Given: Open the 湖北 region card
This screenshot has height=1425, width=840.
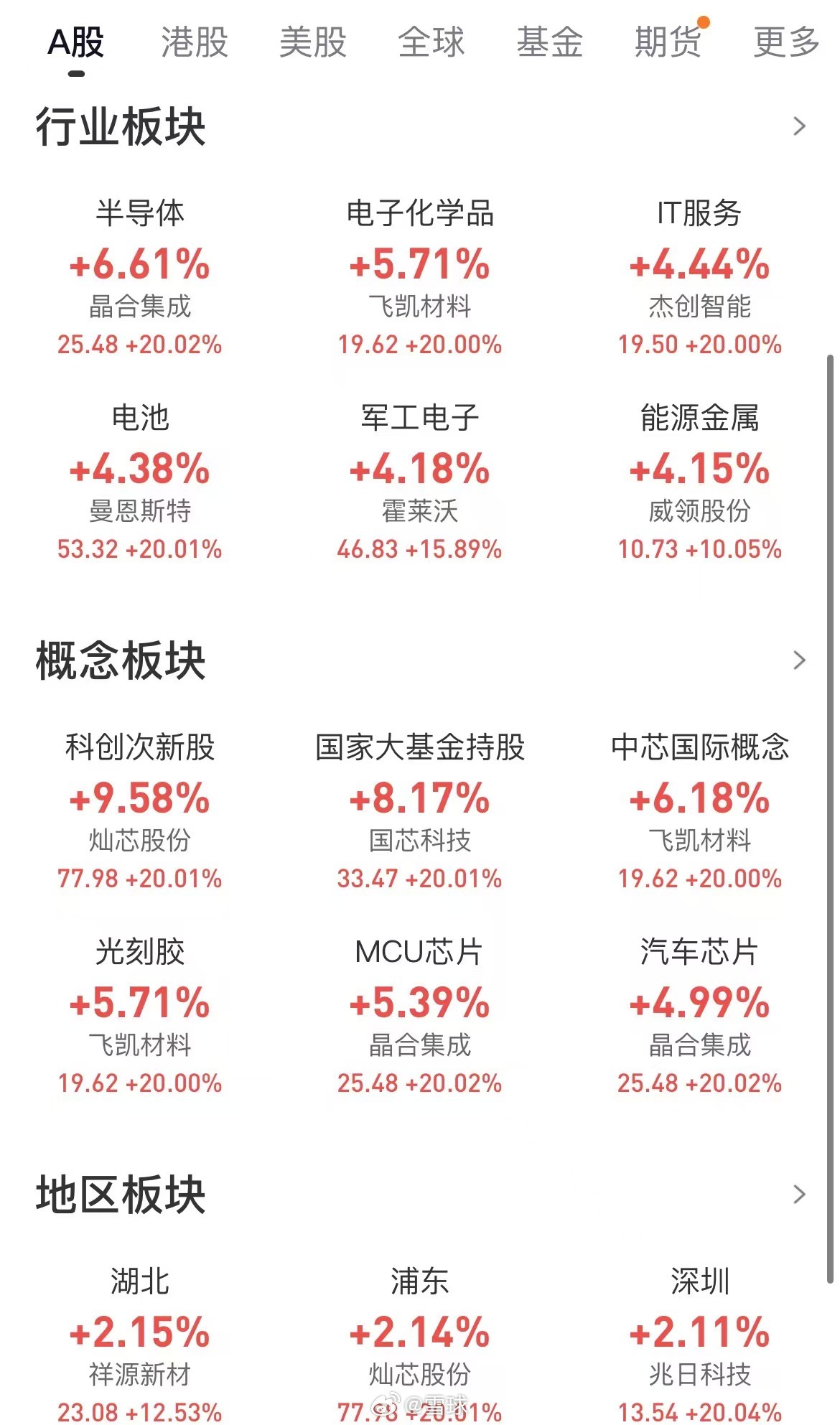Looking at the screenshot, I should (140, 1342).
